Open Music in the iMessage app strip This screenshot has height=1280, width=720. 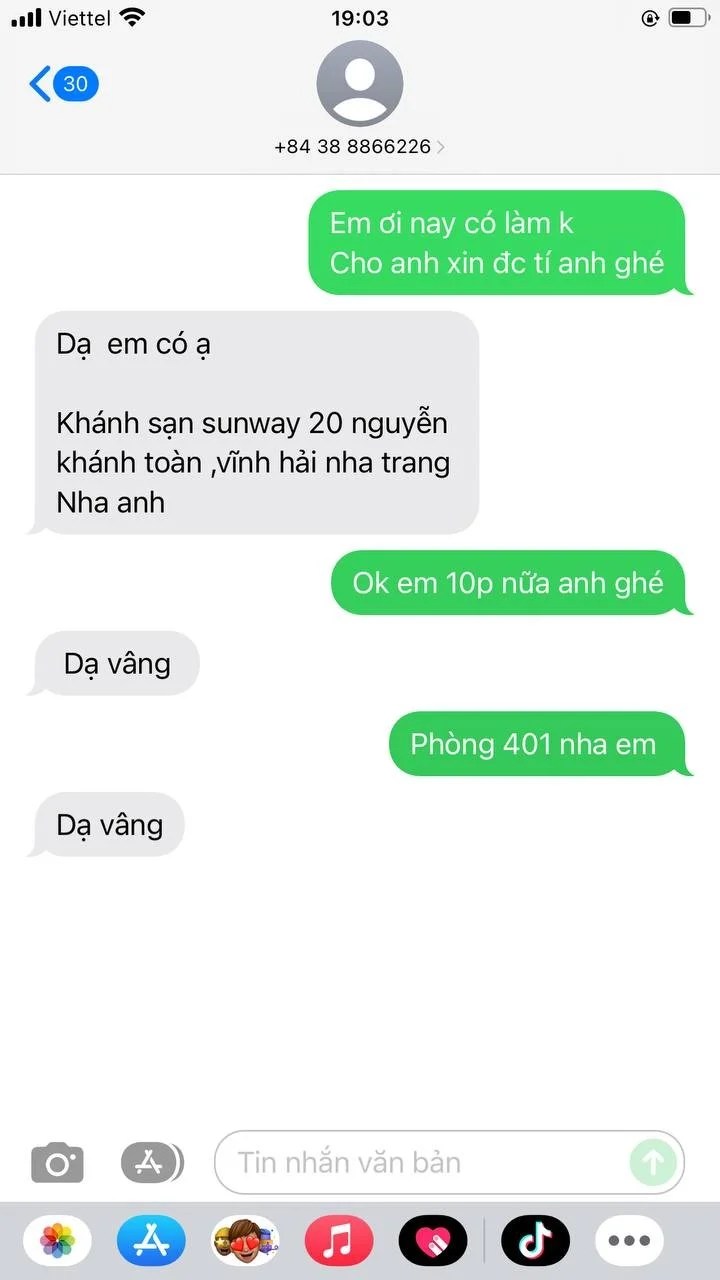339,1242
